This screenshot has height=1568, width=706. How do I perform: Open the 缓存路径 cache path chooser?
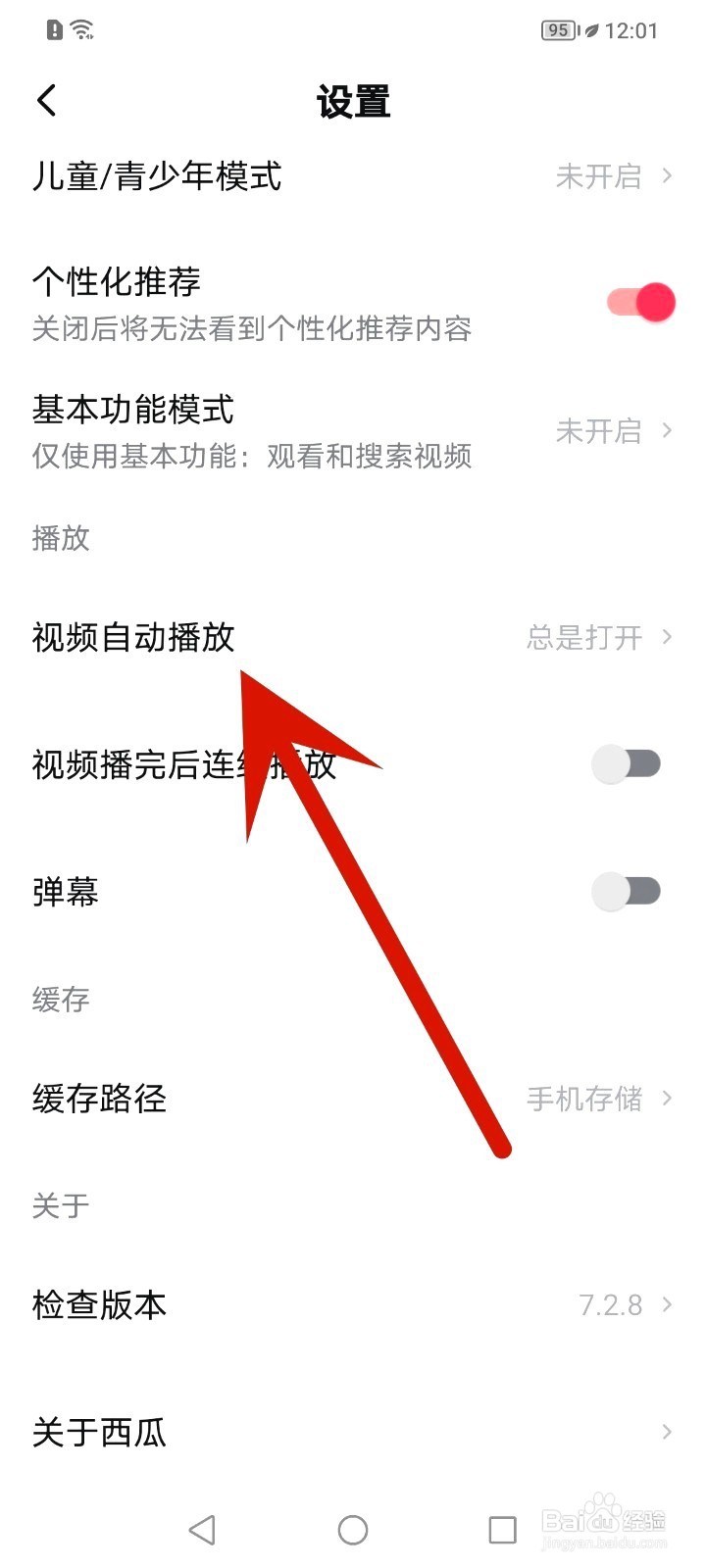tap(353, 1099)
